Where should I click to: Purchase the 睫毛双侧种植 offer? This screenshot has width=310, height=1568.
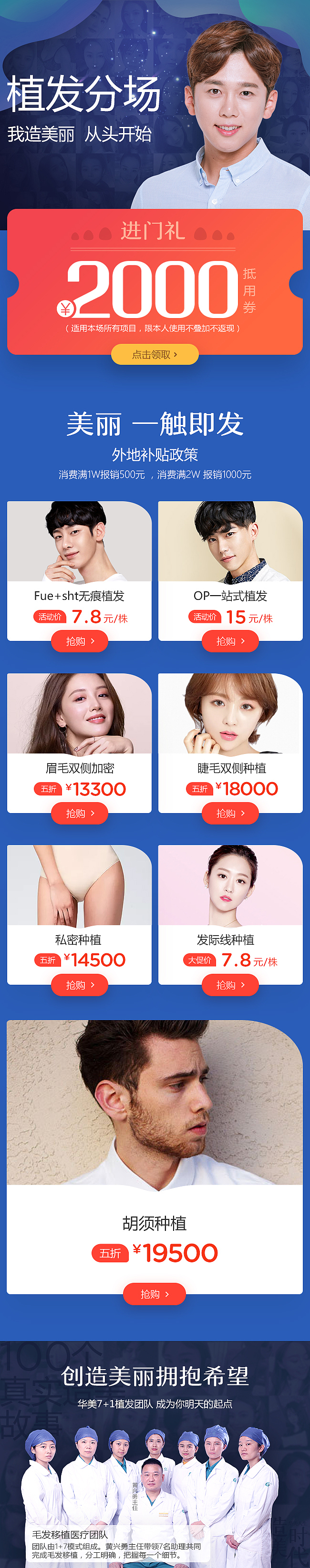(230, 813)
